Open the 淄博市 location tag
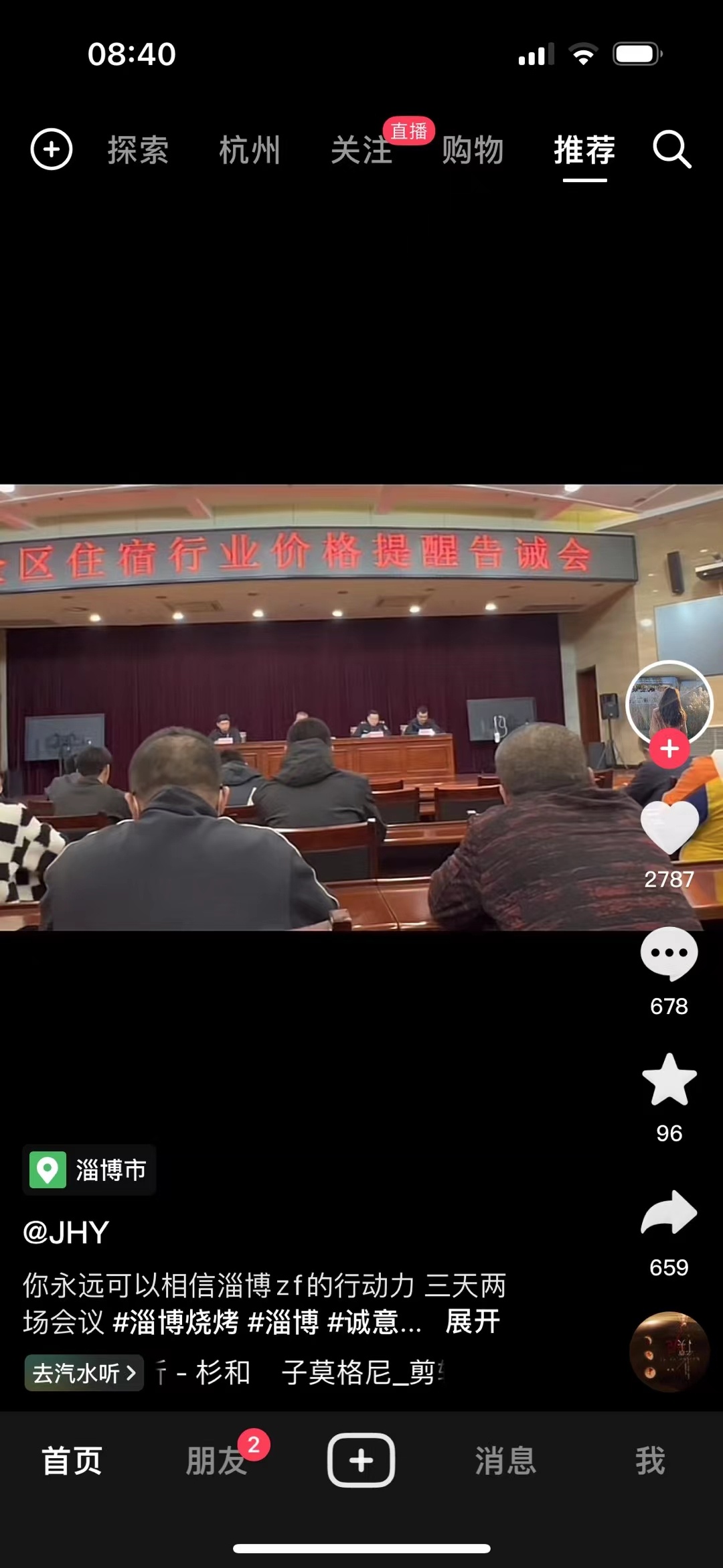The image size is (723, 1568). point(90,1170)
